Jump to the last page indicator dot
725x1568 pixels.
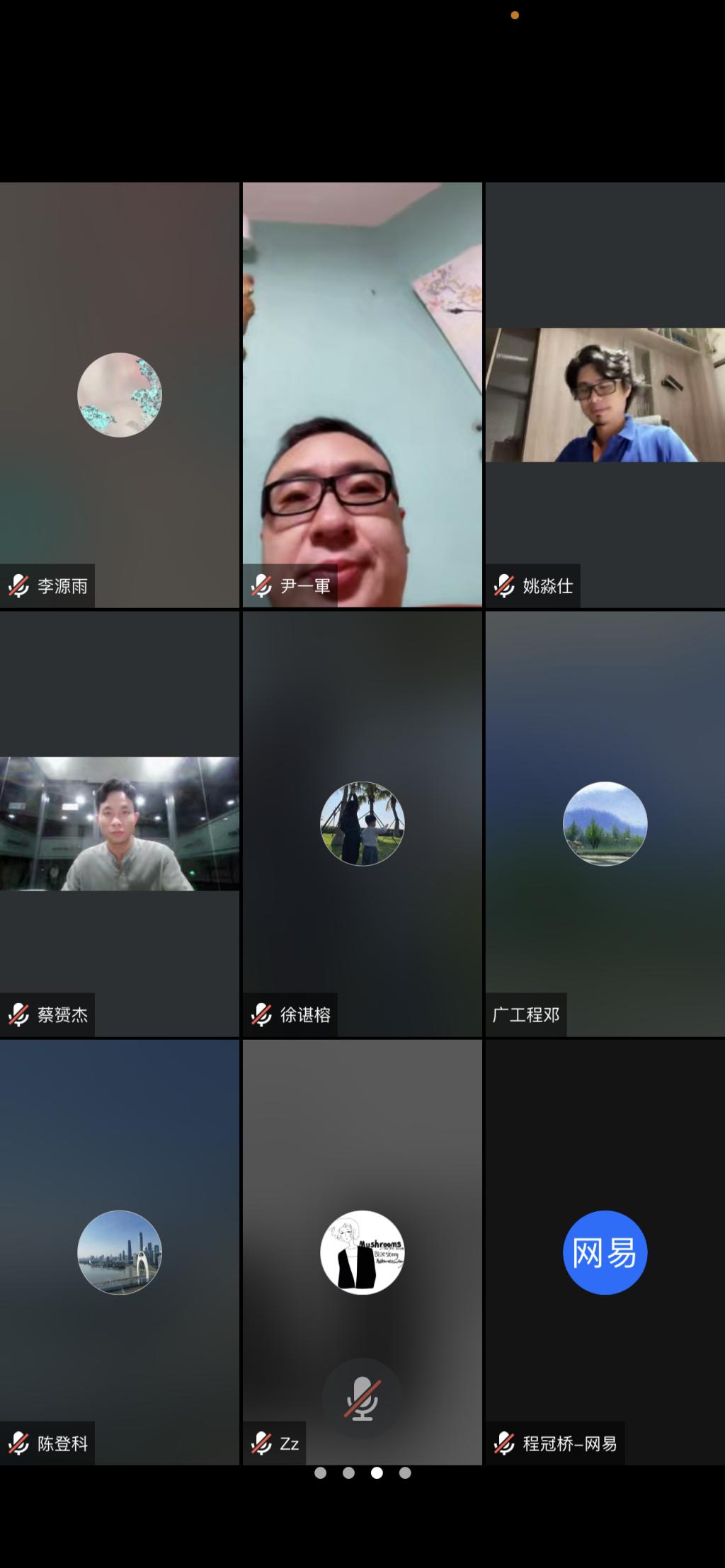coord(405,1473)
